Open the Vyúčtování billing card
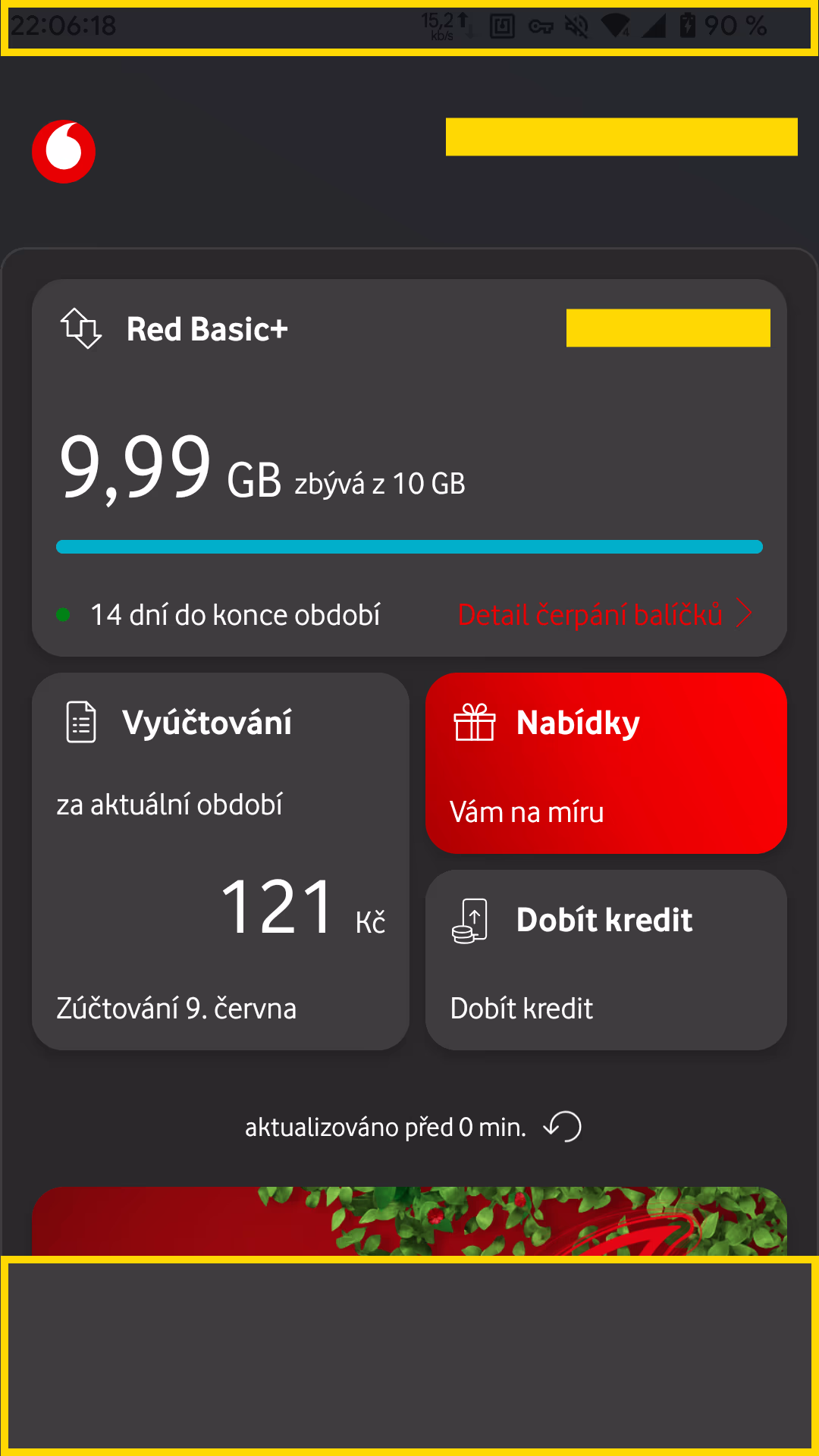 (220, 861)
